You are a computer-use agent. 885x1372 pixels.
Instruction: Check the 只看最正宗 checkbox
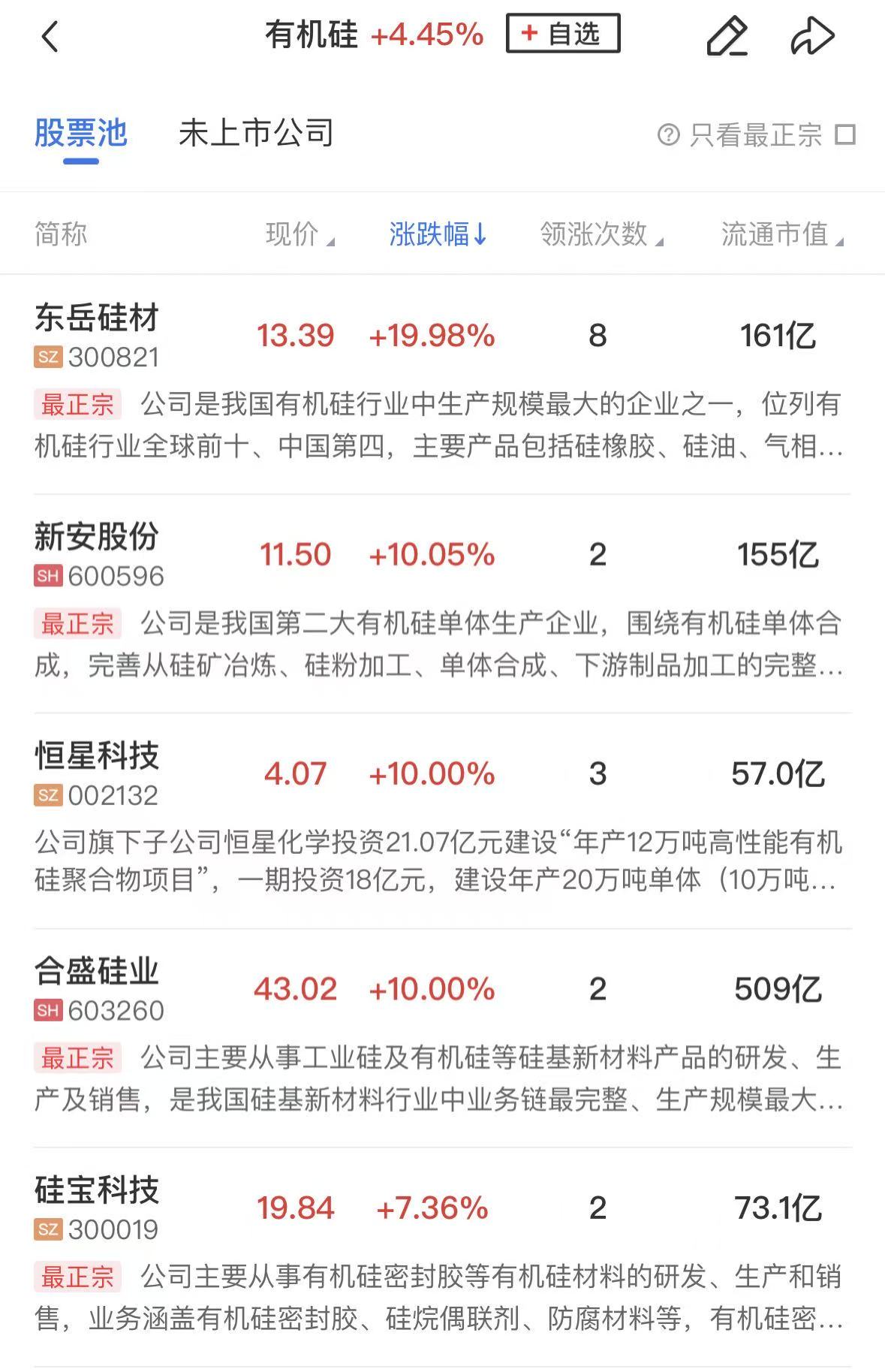(846, 135)
